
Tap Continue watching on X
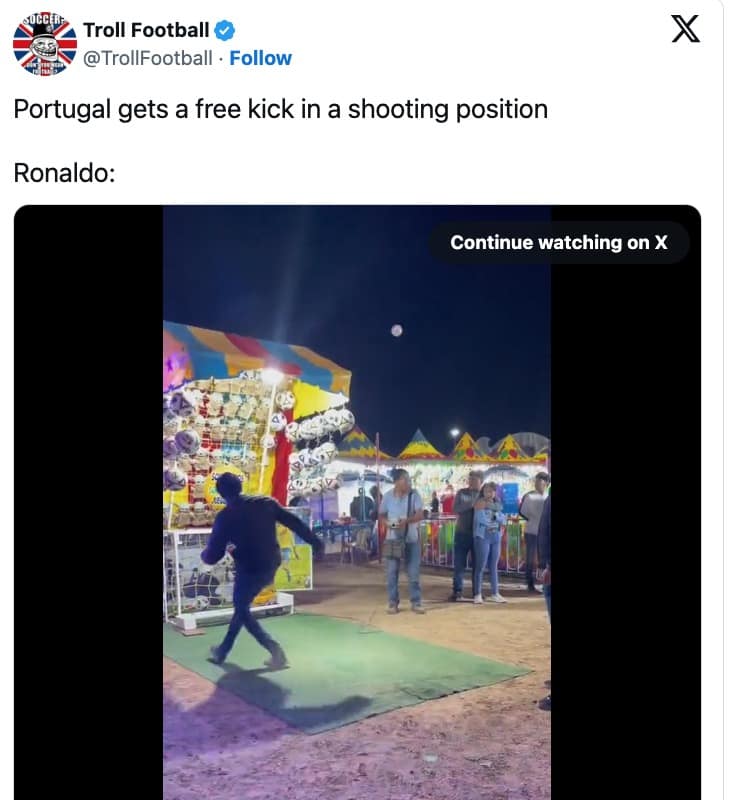pyautogui.click(x=558, y=242)
